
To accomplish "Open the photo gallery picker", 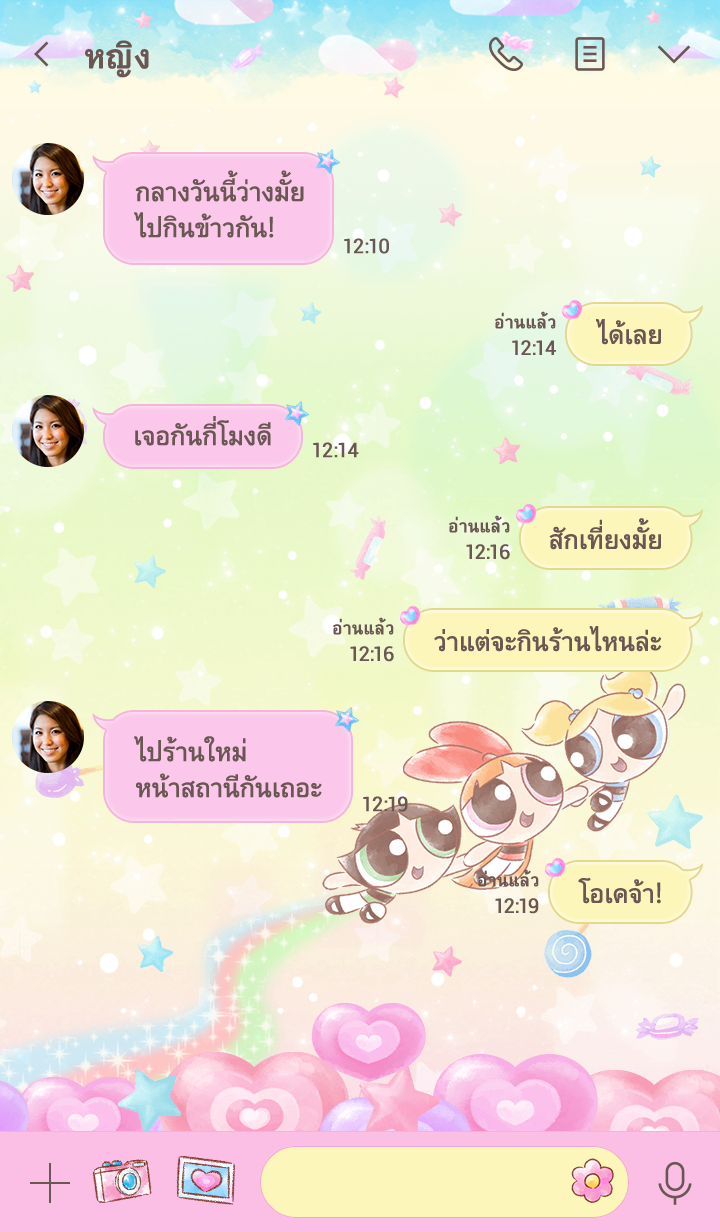I will pyautogui.click(x=205, y=1181).
